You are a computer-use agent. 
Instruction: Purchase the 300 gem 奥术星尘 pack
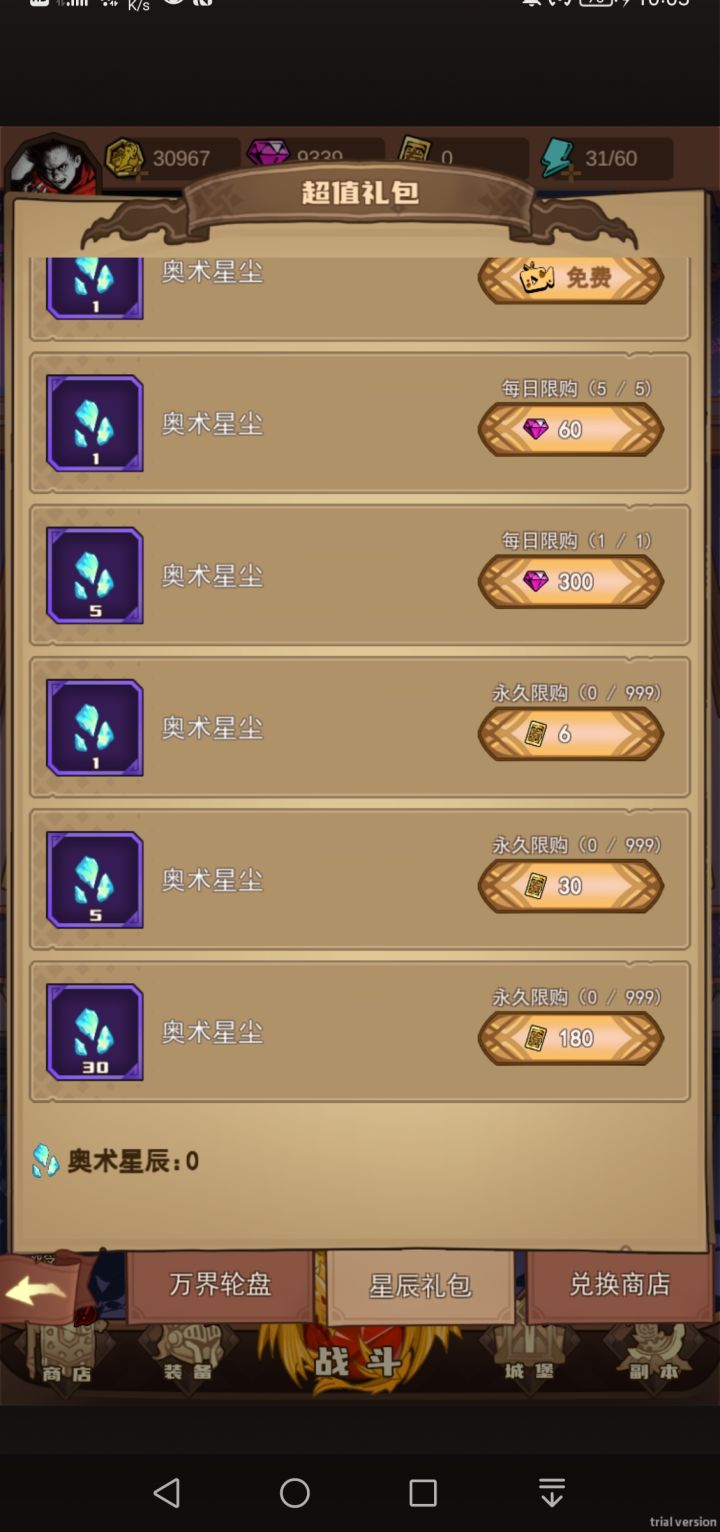pyautogui.click(x=570, y=582)
